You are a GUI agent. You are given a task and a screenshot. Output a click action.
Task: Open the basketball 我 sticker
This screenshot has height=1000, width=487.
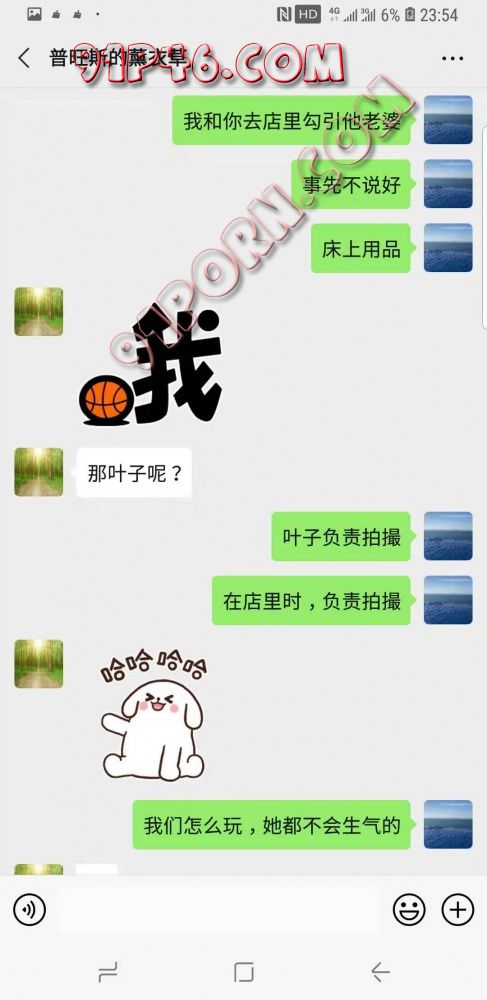click(150, 369)
